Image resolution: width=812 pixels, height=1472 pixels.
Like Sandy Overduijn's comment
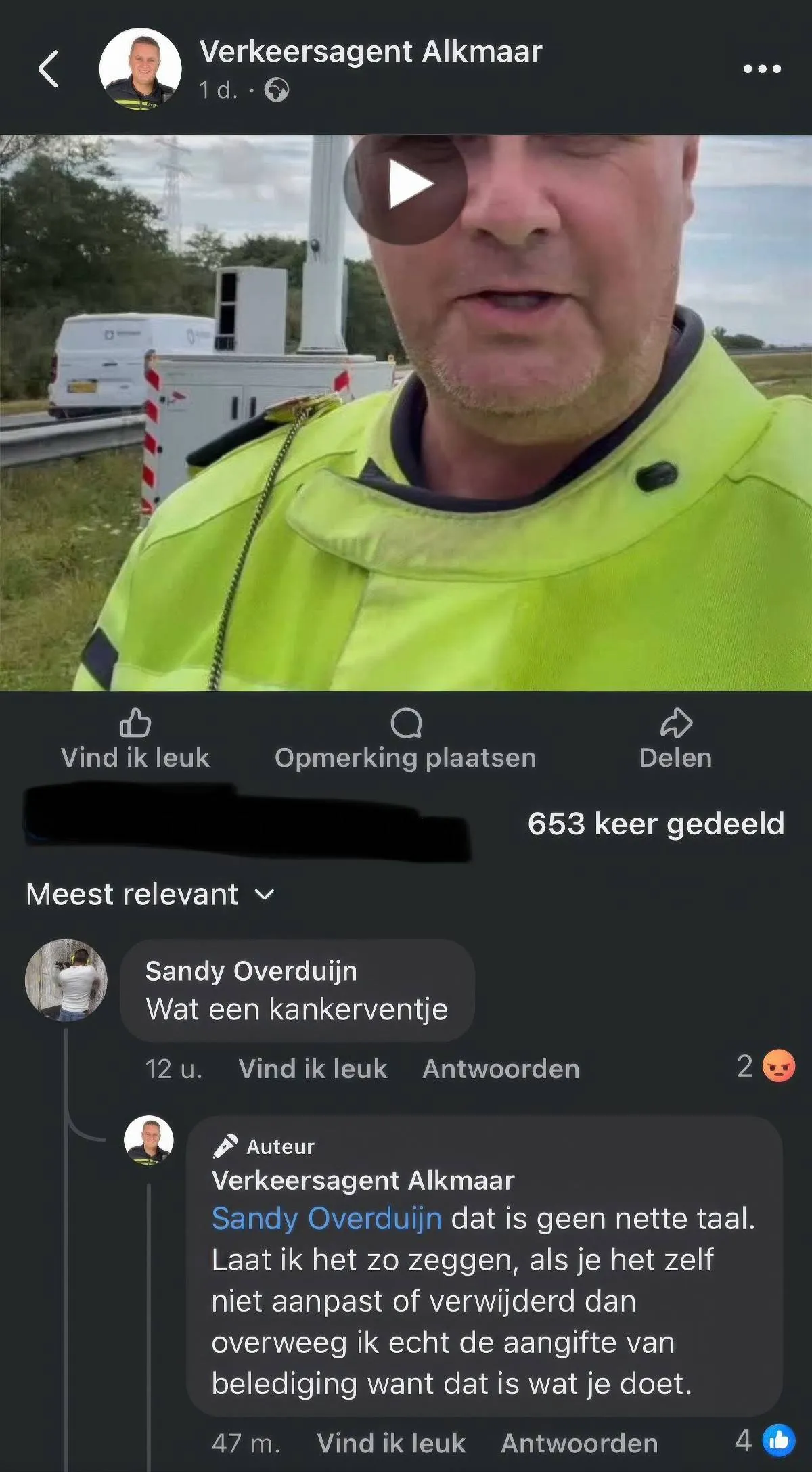[x=313, y=1069]
